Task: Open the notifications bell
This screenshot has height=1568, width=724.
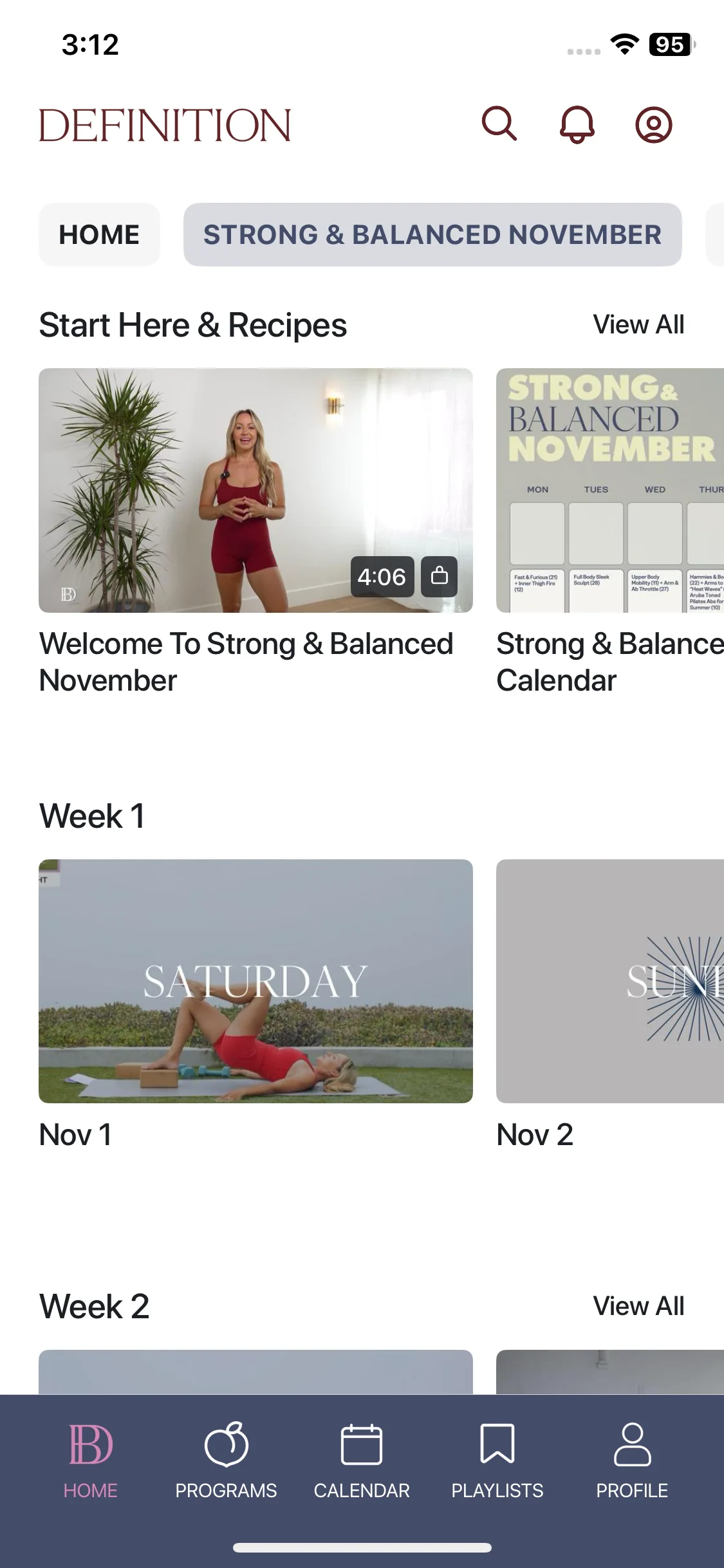Action: 577,124
